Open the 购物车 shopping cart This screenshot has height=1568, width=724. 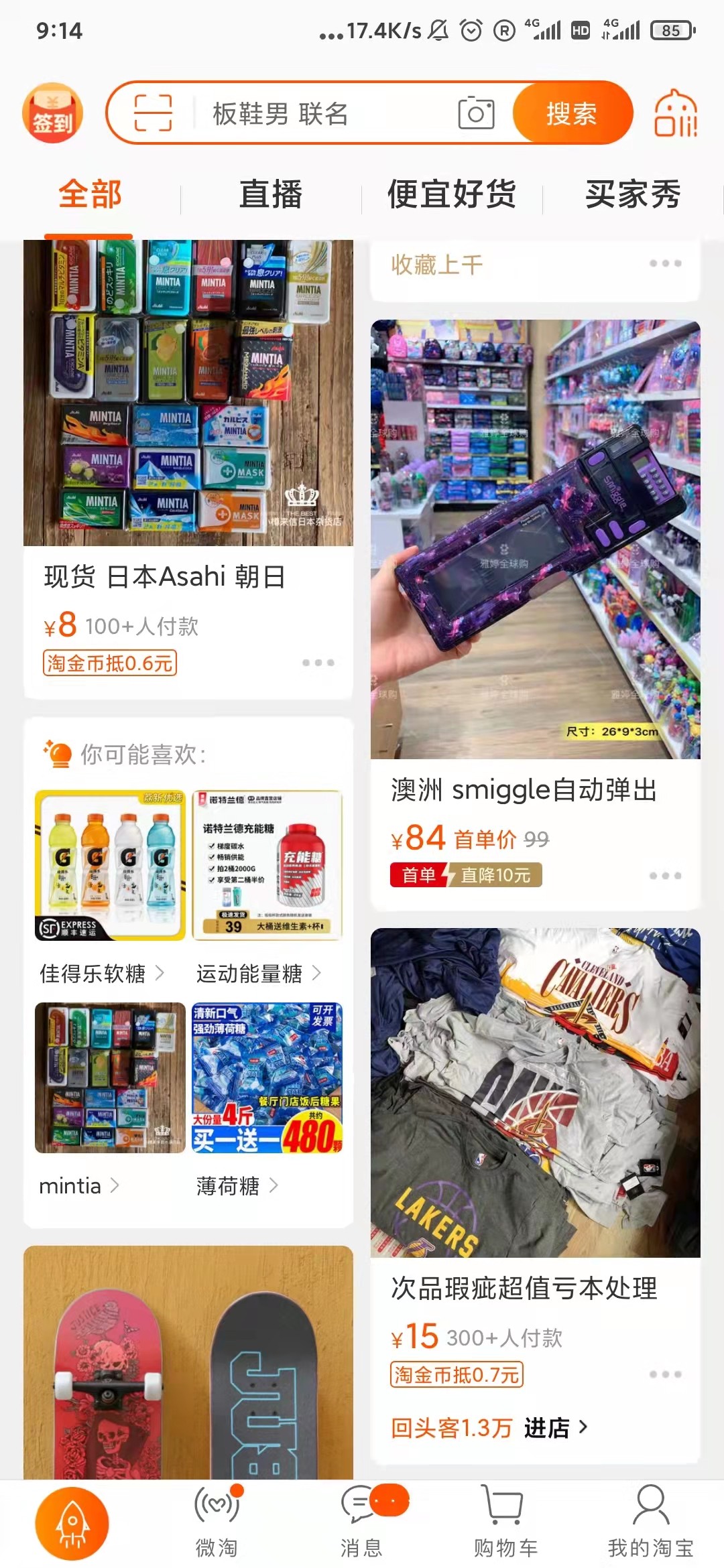(505, 1521)
